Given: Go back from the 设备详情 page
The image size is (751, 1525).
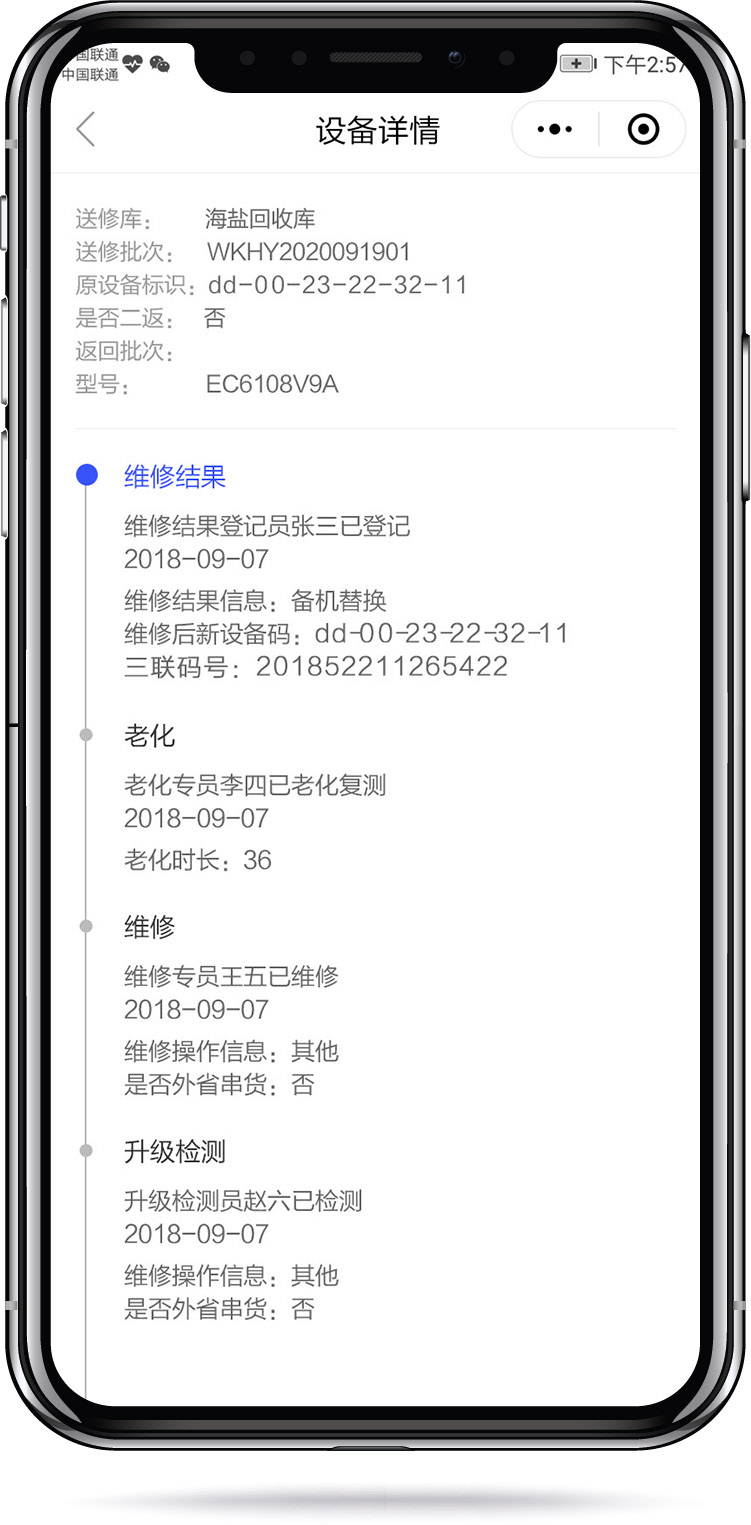Looking at the screenshot, I should pyautogui.click(x=86, y=129).
